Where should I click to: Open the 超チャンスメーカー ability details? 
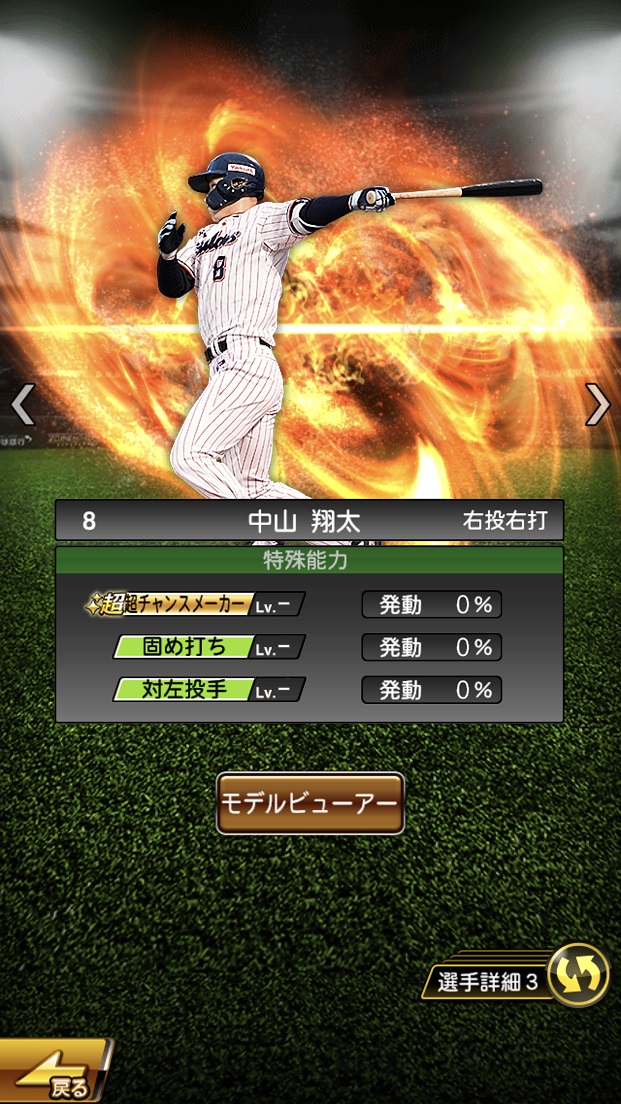pyautogui.click(x=195, y=604)
